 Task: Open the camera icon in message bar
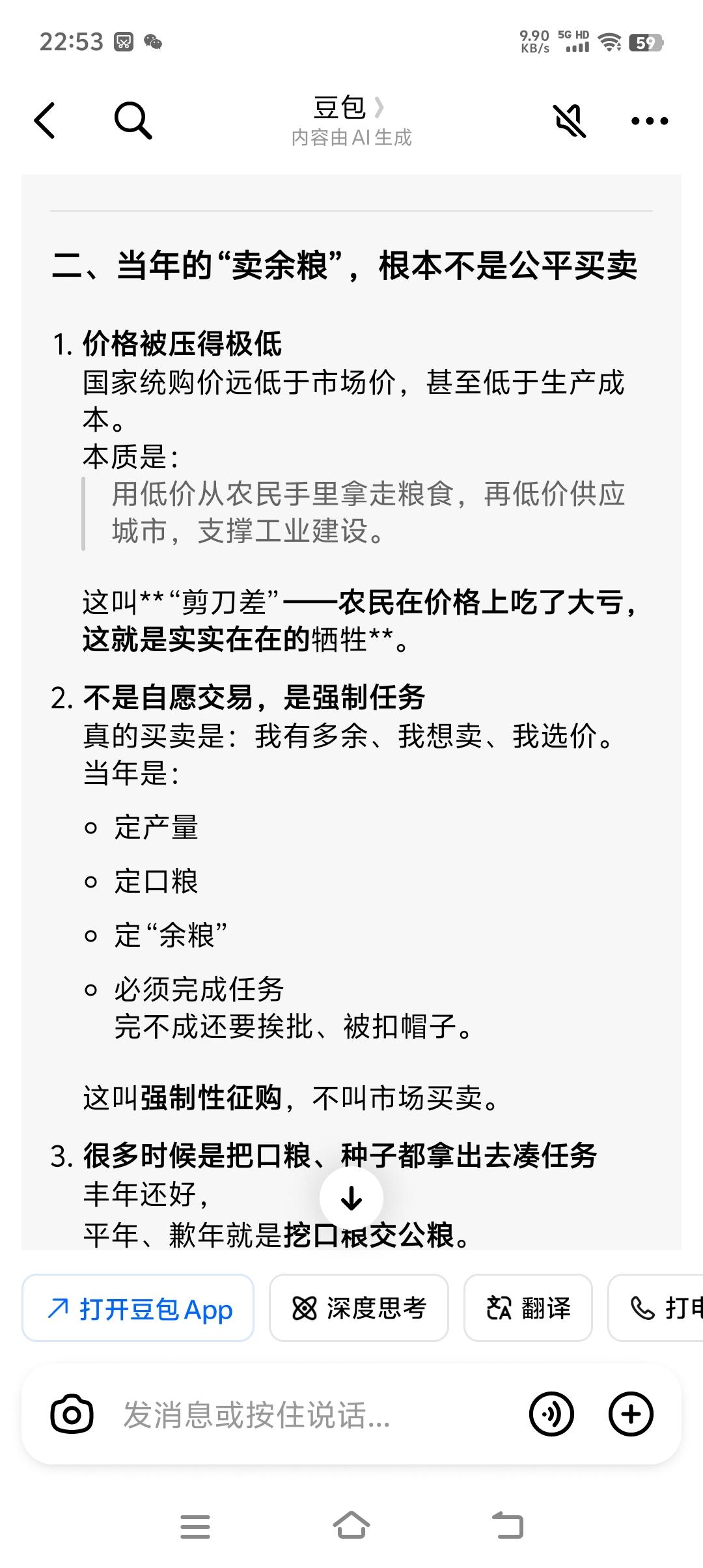pyautogui.click(x=73, y=1414)
